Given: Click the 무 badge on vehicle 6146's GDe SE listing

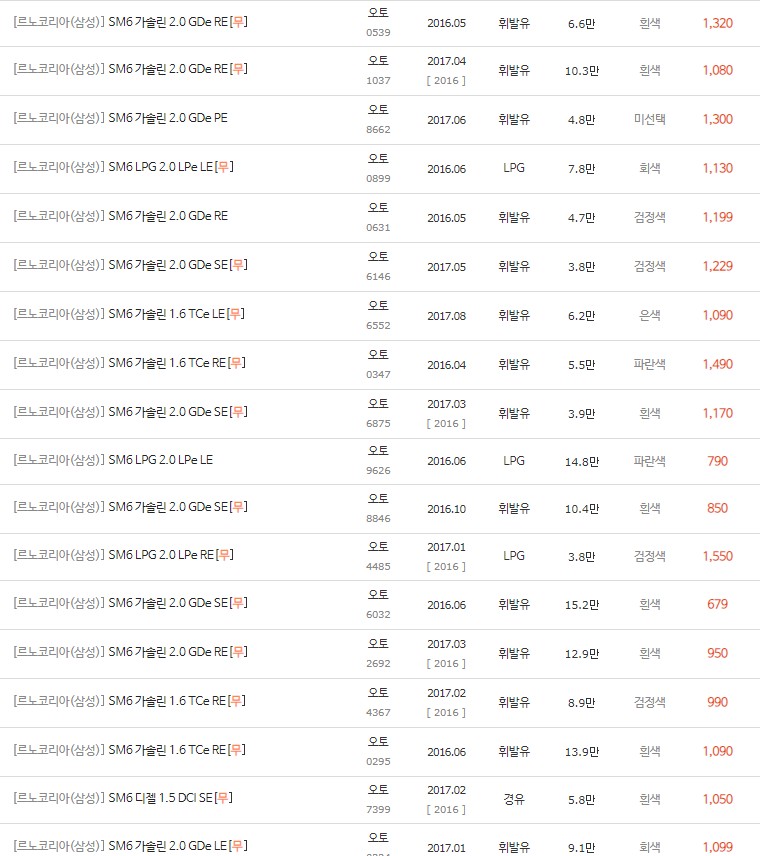Looking at the screenshot, I should (237, 265).
